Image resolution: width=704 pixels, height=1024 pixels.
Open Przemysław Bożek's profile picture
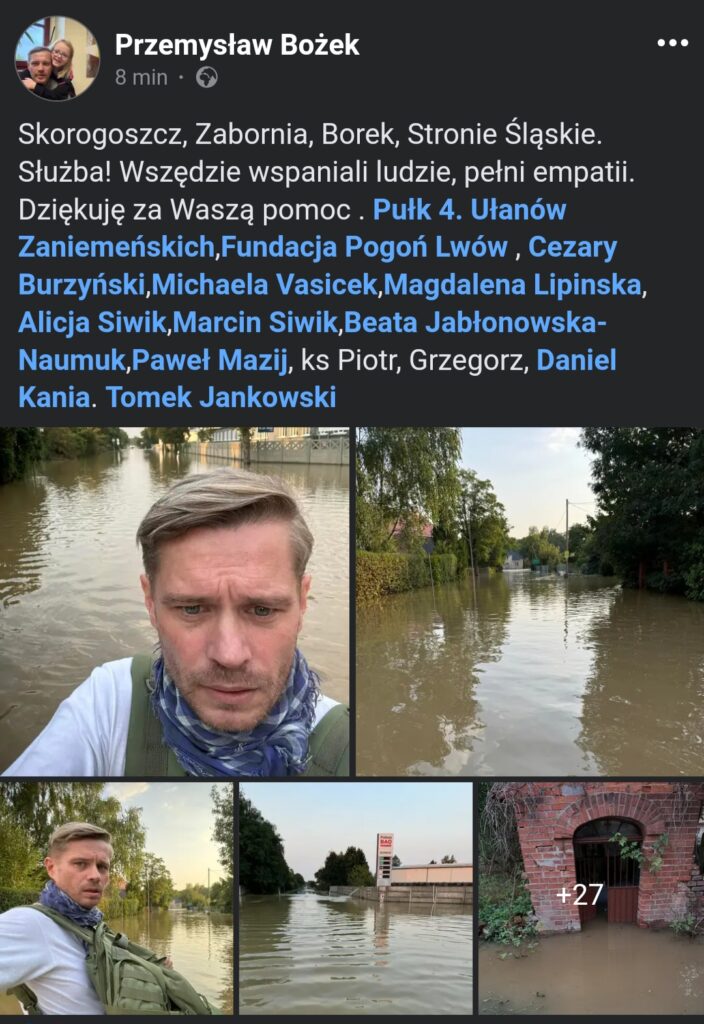coord(57,58)
